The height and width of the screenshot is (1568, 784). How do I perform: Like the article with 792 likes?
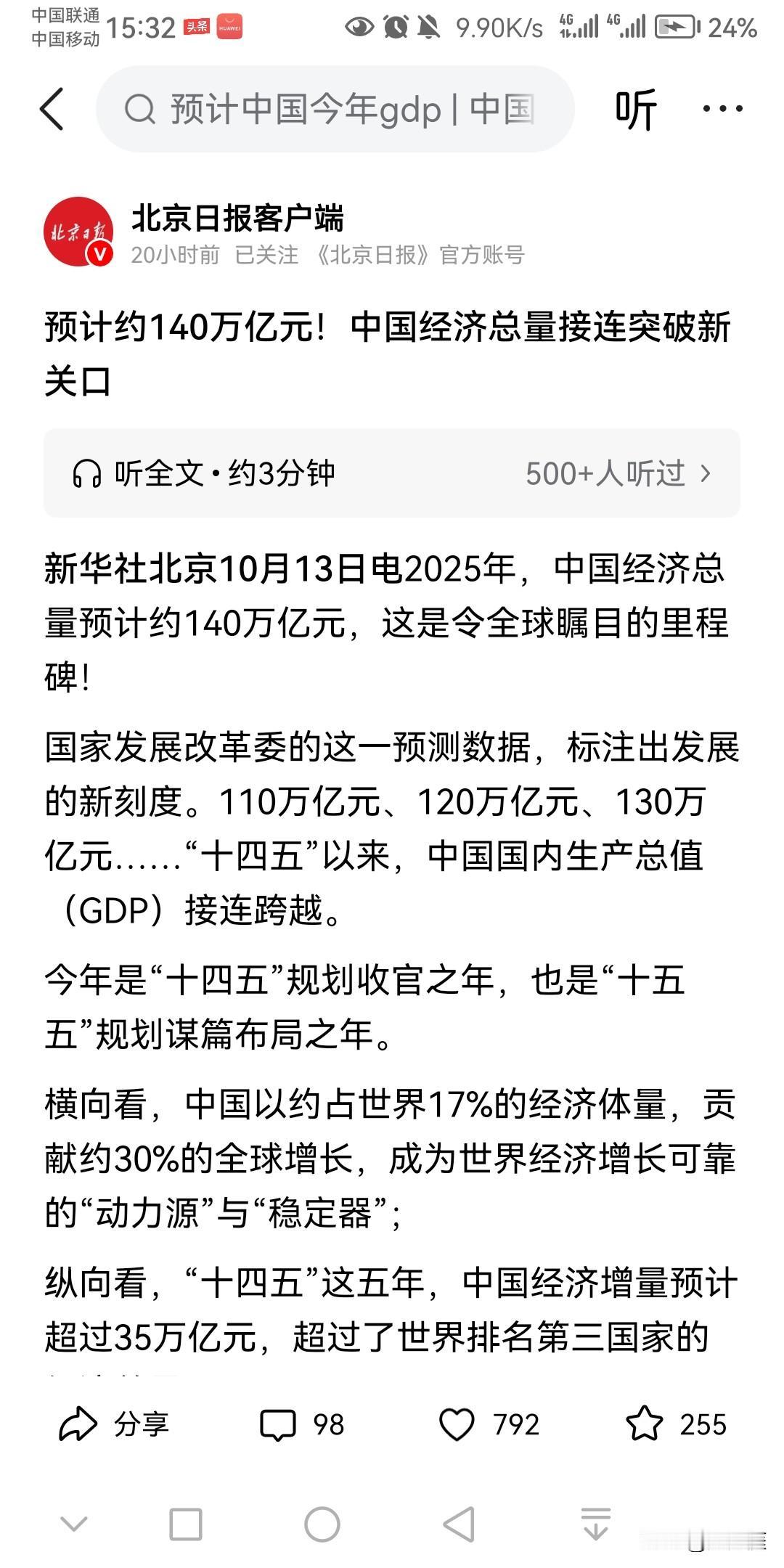point(489,1424)
